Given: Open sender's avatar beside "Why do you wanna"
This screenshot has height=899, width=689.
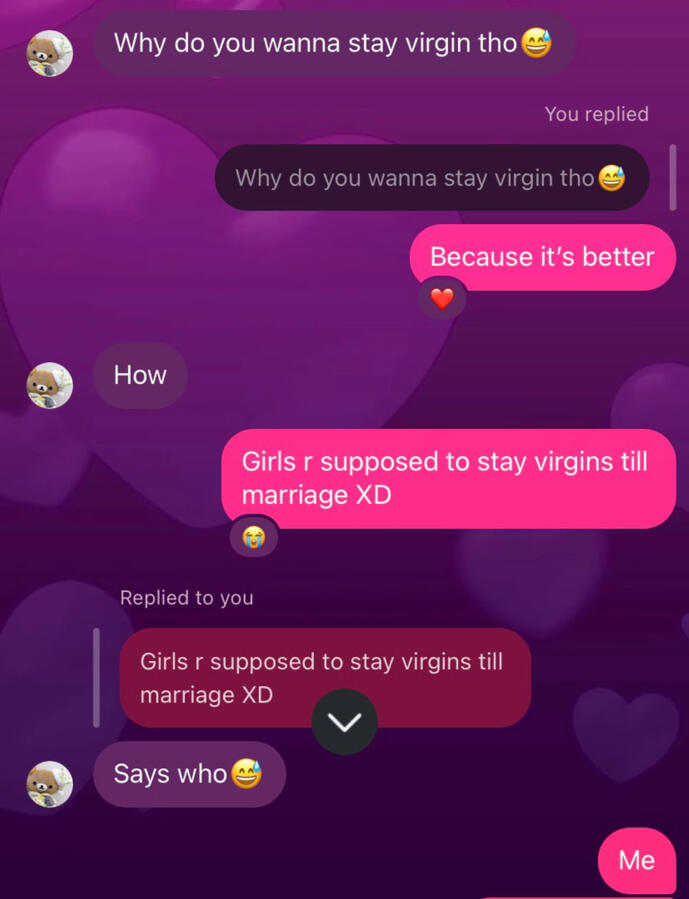Looking at the screenshot, I should click(49, 53).
